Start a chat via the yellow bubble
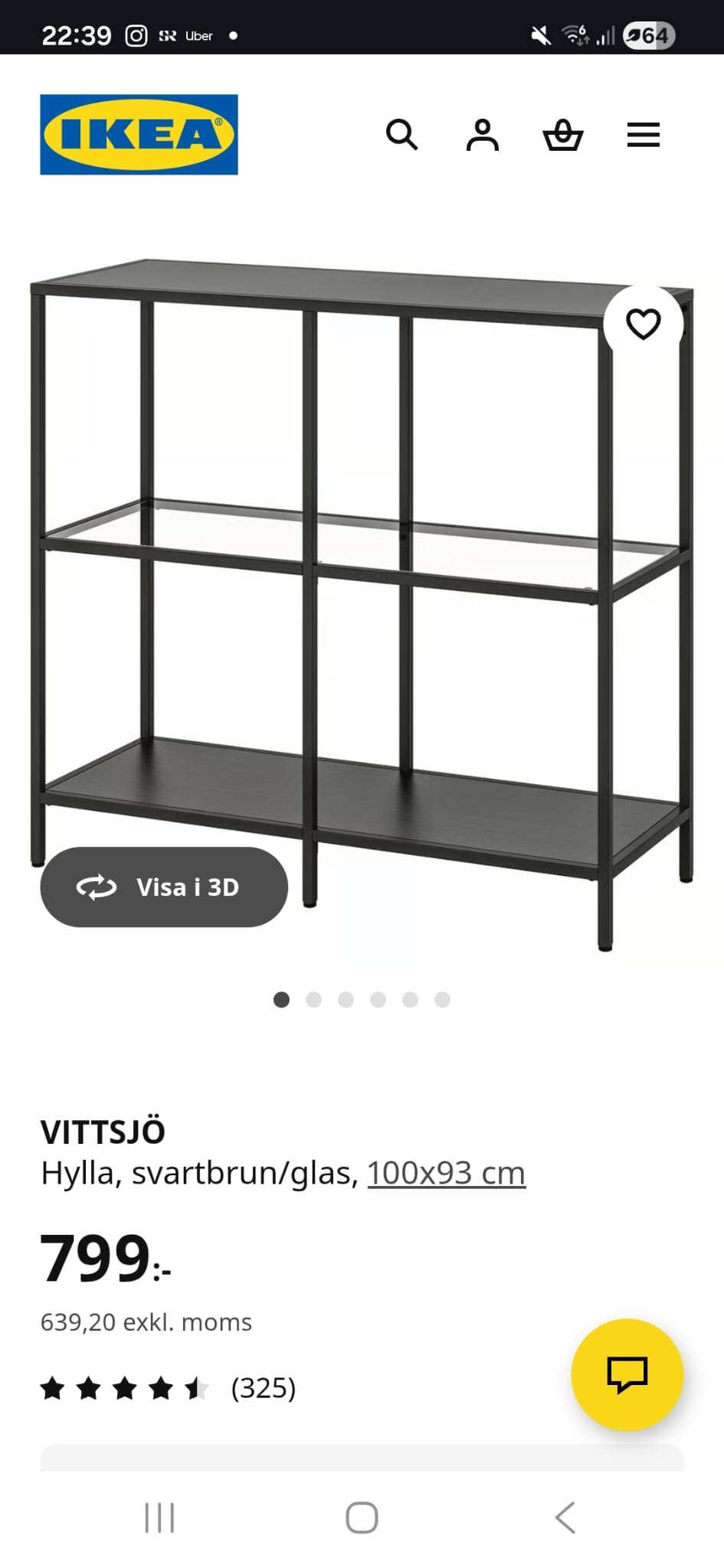The width and height of the screenshot is (724, 1568). pos(627,1374)
